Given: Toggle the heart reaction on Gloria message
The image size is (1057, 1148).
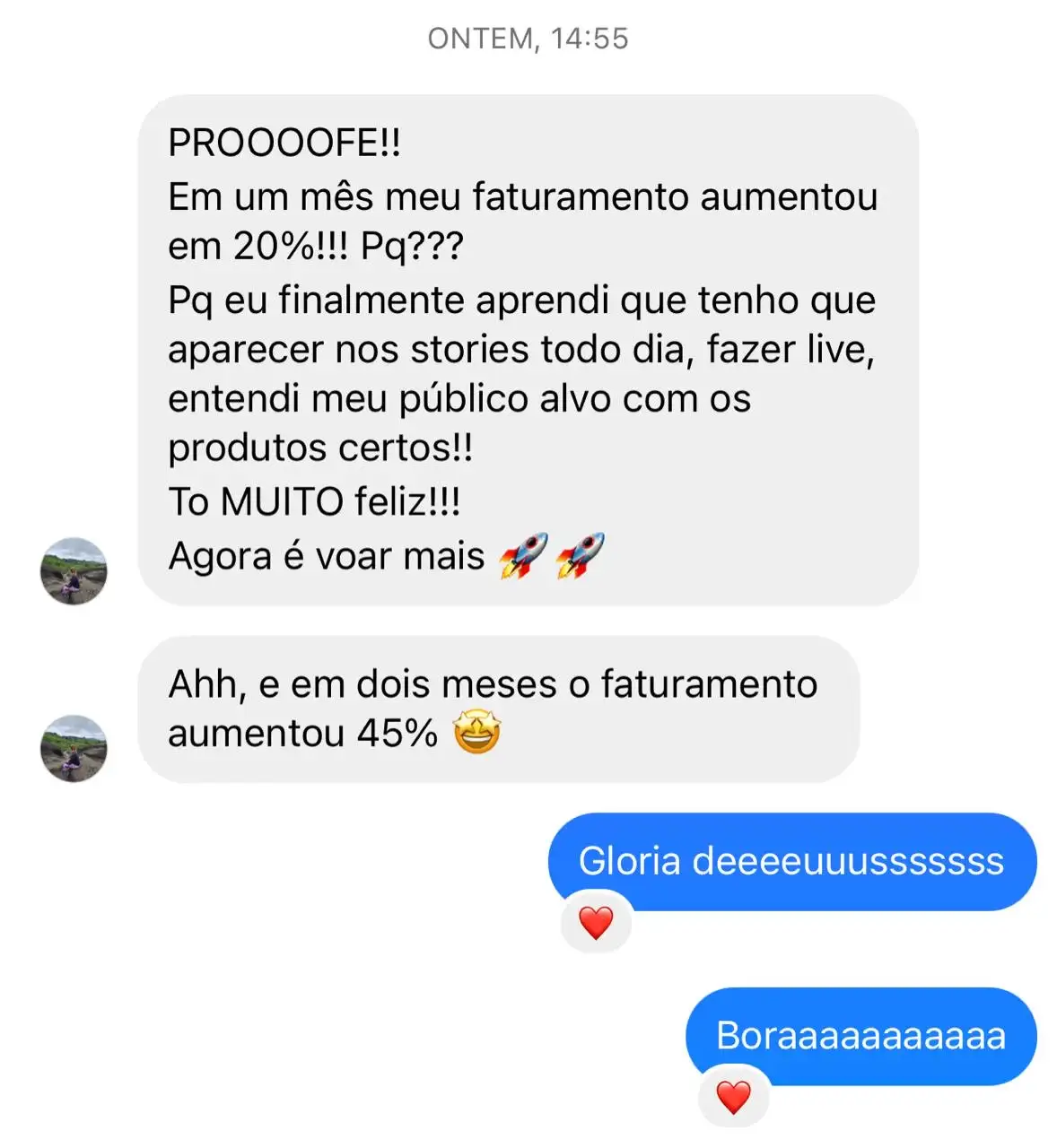Looking at the screenshot, I should point(597,920).
